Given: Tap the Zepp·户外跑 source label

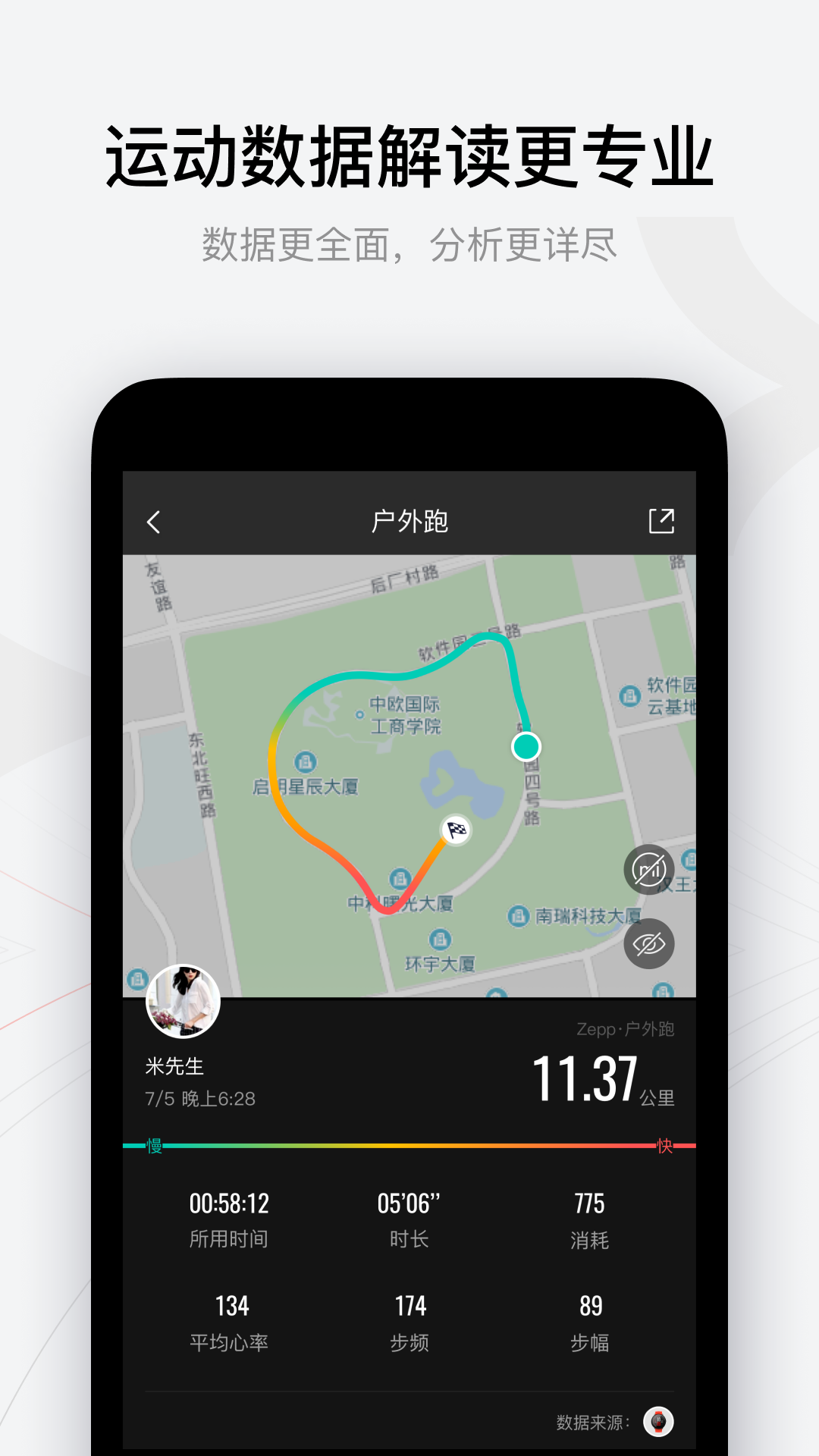Looking at the screenshot, I should [x=627, y=1030].
